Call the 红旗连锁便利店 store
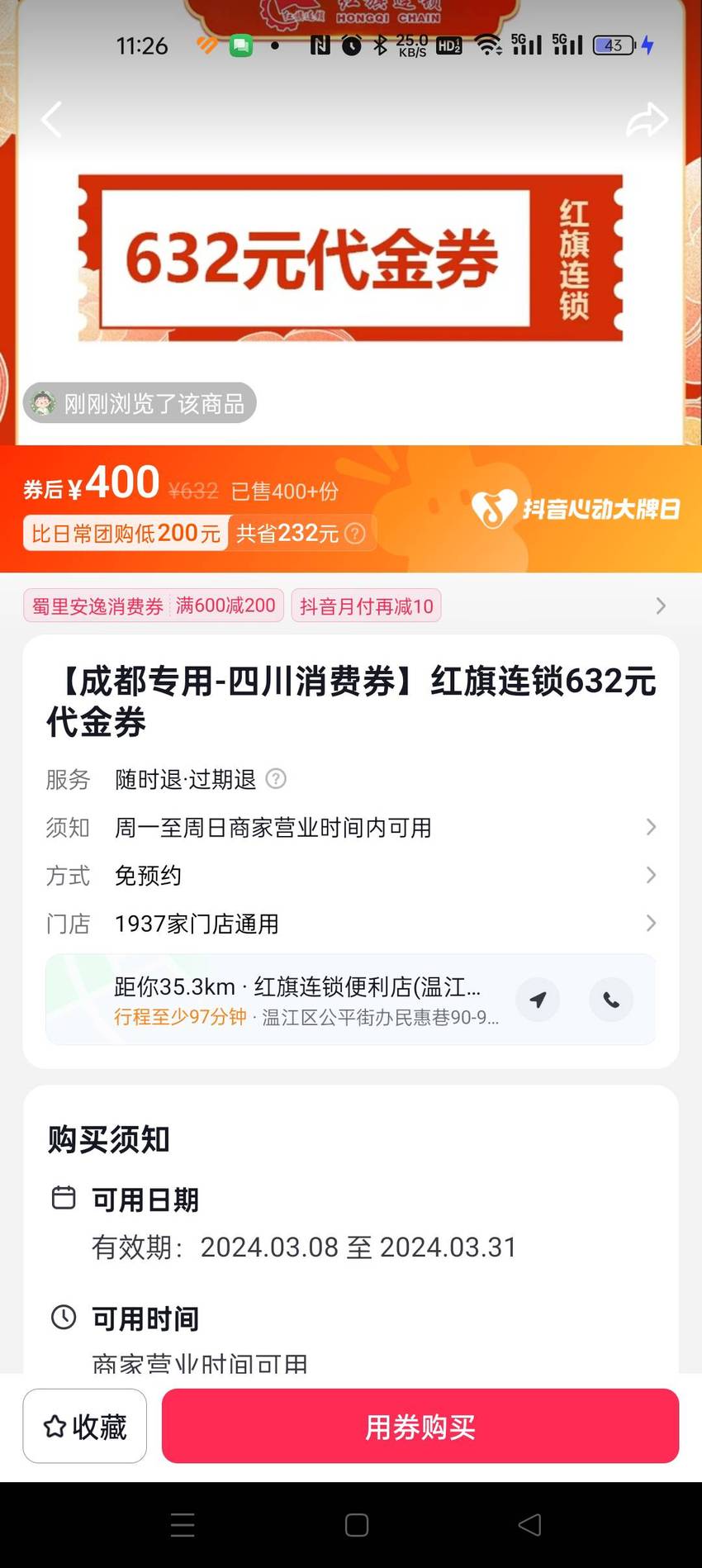 [611, 1000]
